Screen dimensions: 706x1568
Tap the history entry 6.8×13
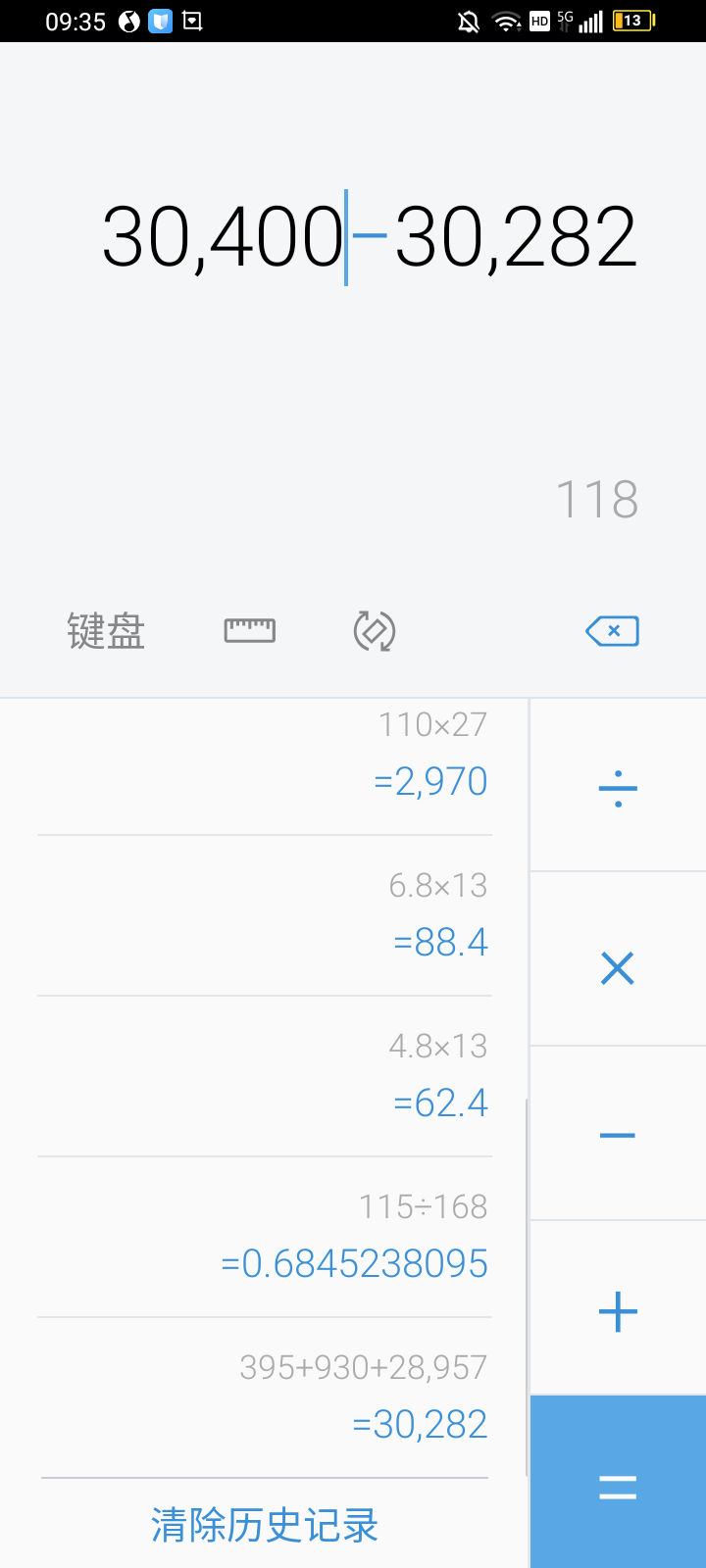click(437, 885)
